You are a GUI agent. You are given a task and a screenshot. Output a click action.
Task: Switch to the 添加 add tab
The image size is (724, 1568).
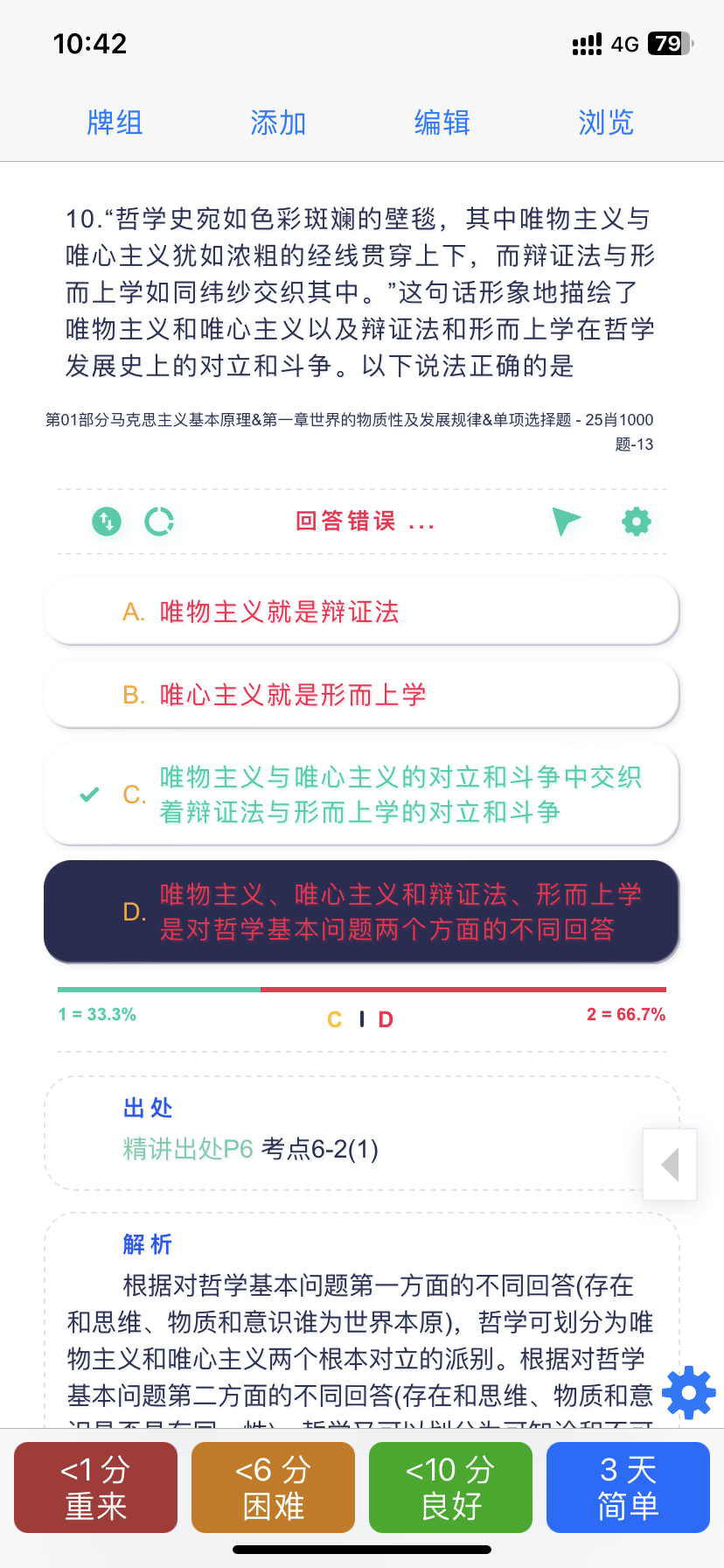point(278,122)
